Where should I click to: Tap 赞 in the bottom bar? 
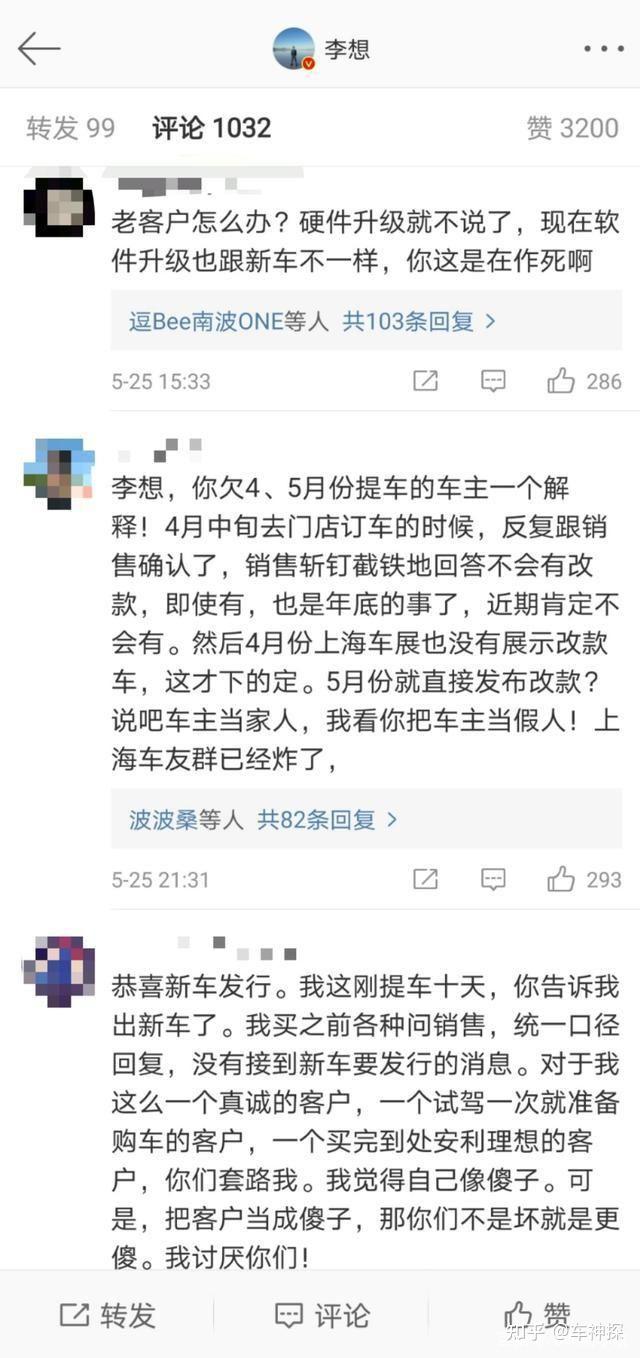coord(537,1315)
